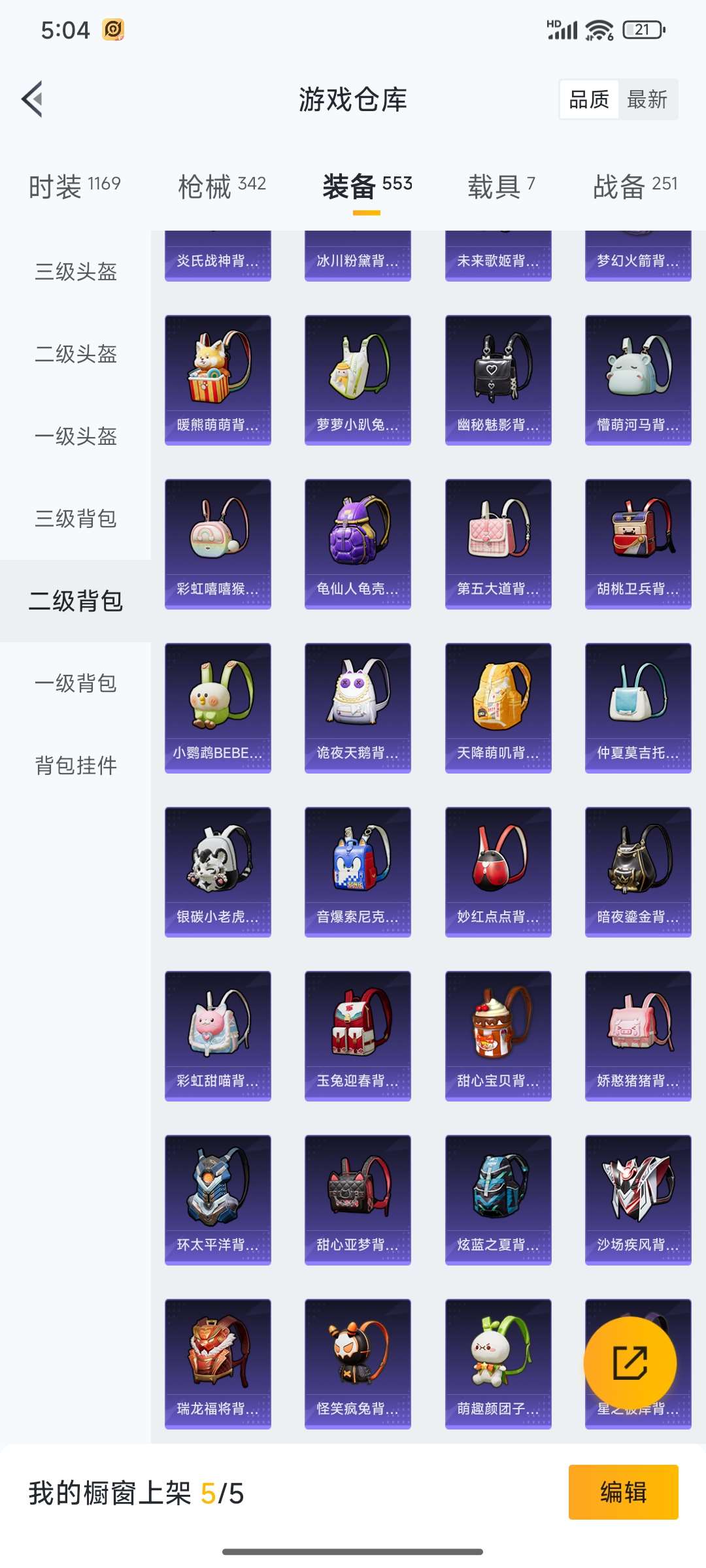Tap the battery indicator in status bar

pos(642,29)
